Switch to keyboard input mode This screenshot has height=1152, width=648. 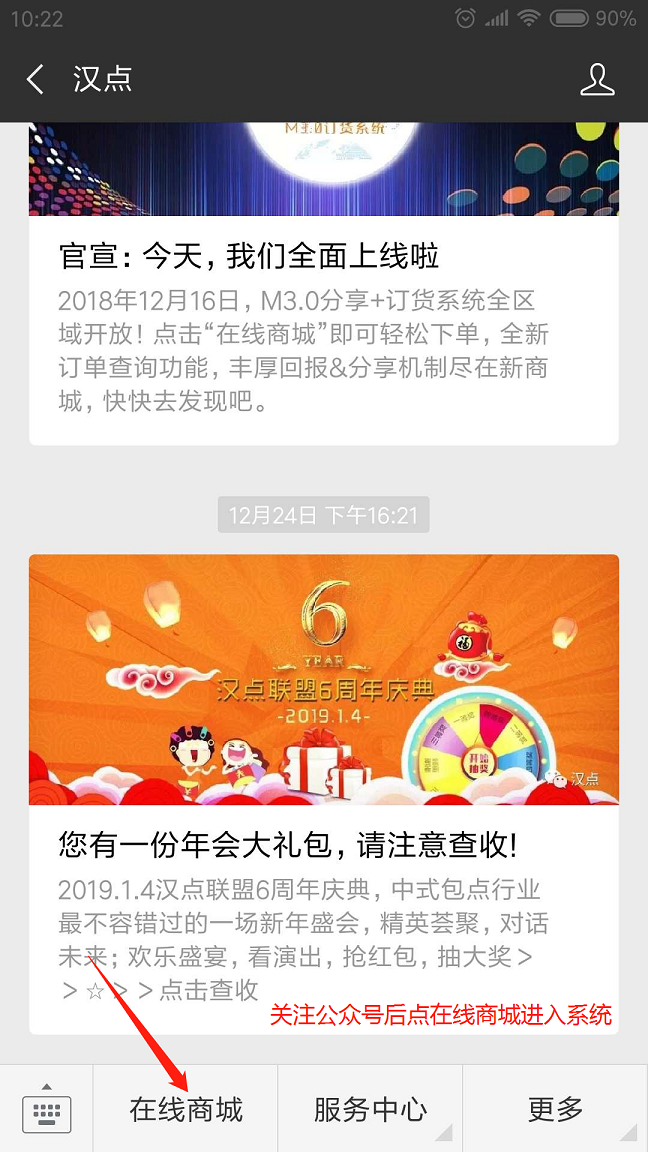tap(46, 1109)
